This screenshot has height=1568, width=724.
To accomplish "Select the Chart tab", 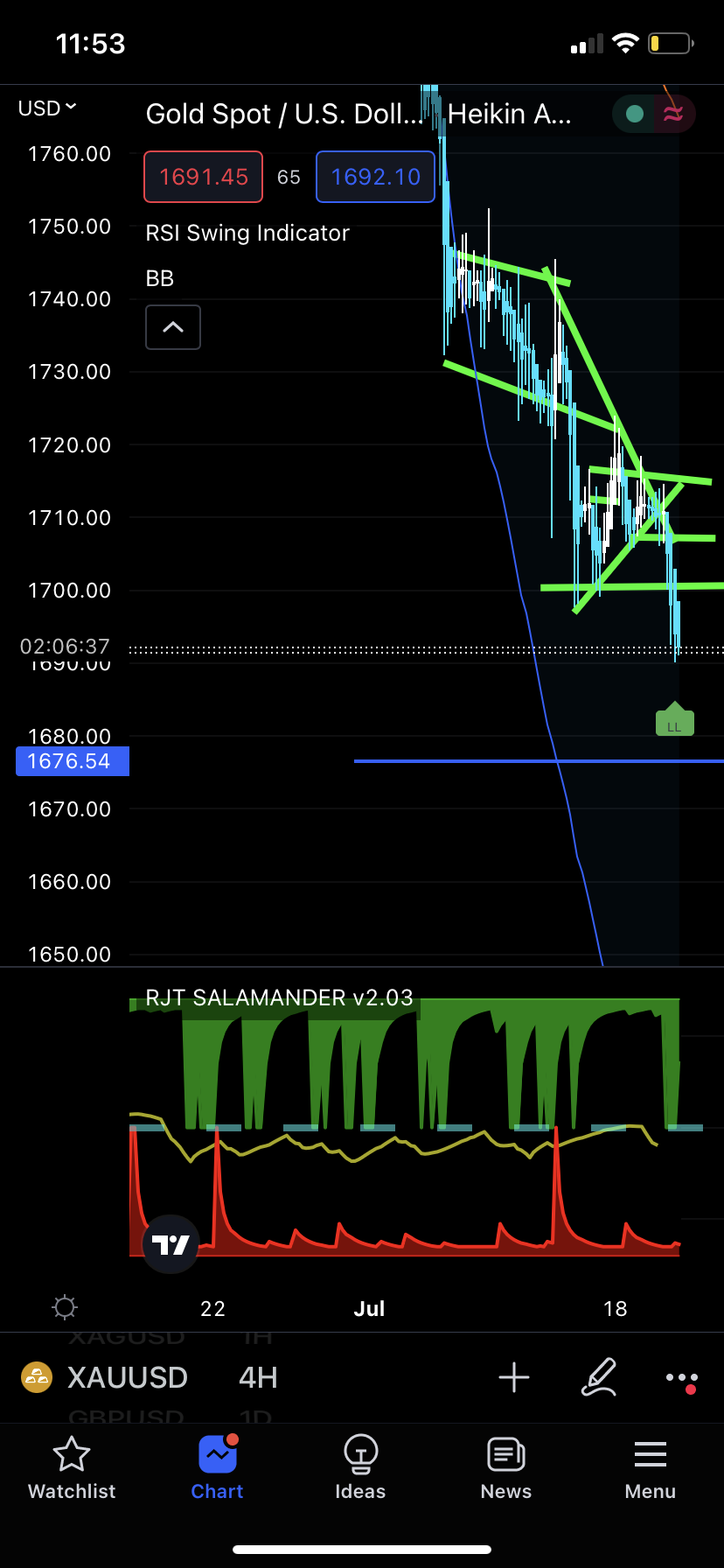I will coord(217,1469).
